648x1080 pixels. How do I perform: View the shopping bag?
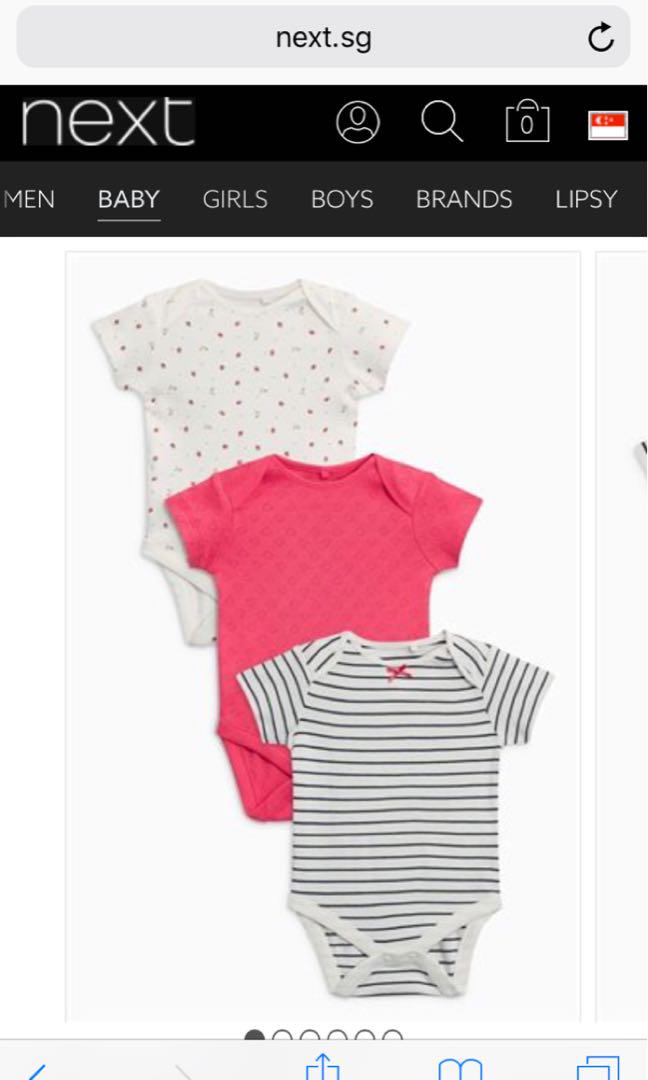tap(527, 122)
